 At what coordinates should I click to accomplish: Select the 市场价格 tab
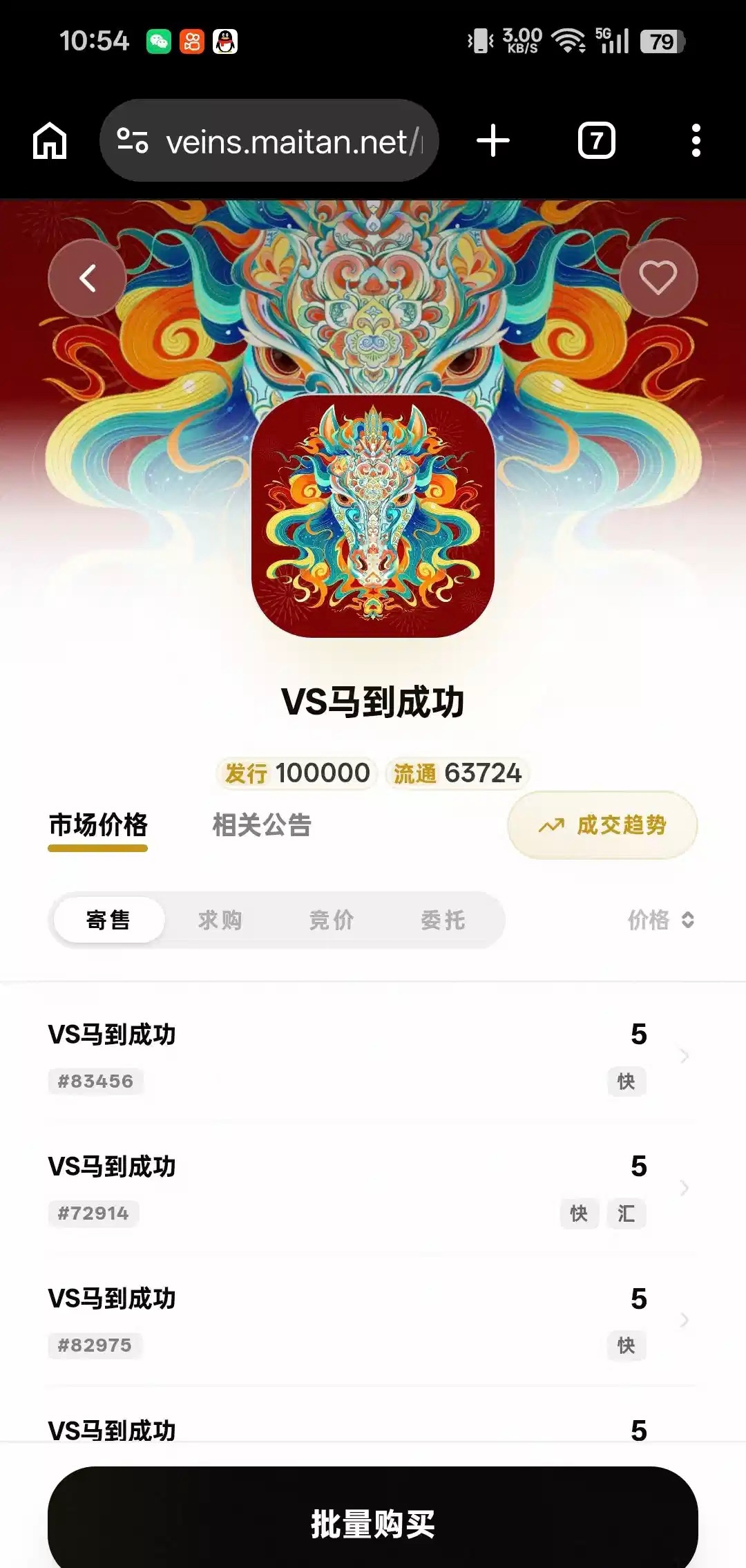[98, 825]
